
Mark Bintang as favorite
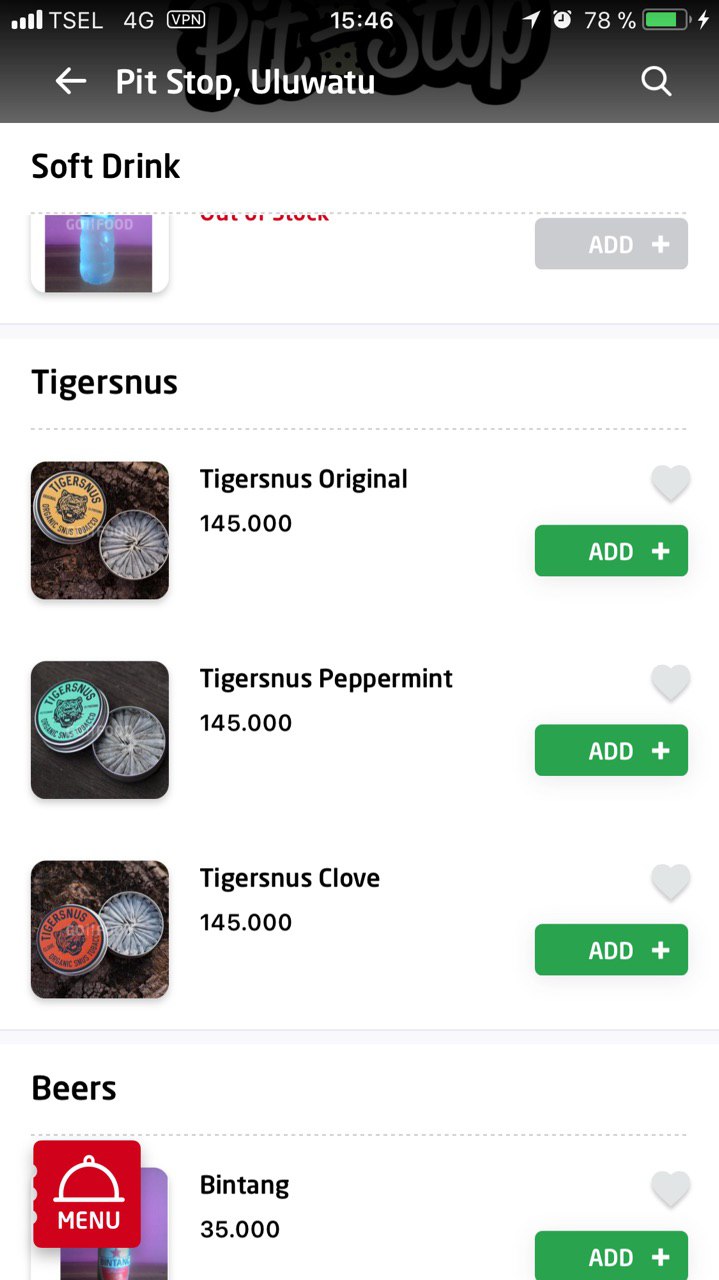click(x=670, y=1188)
